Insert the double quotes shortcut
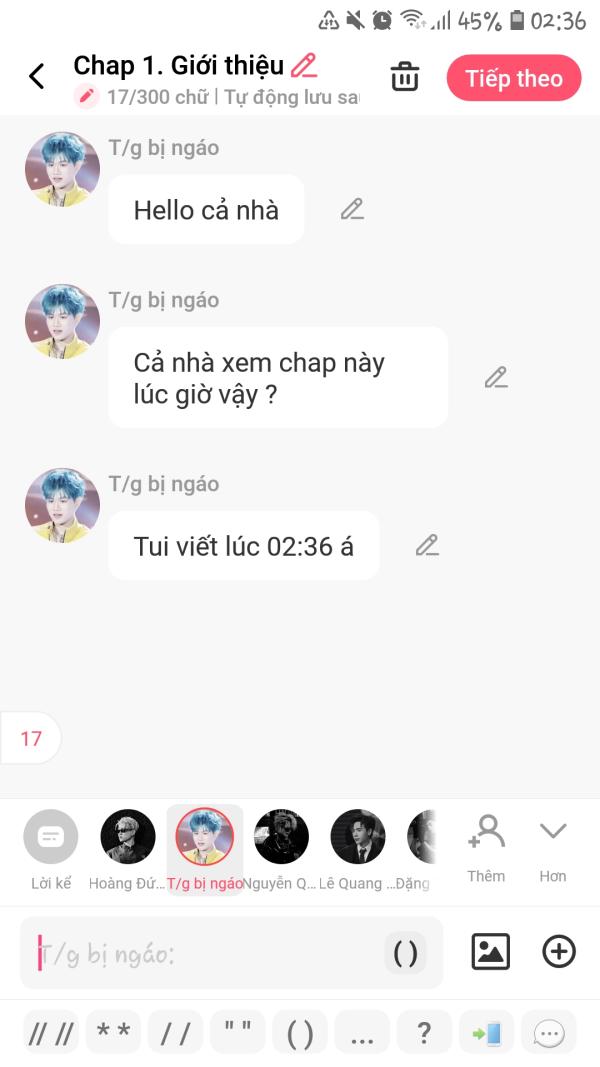Screen dimensions: 600x1067 tap(238, 1033)
